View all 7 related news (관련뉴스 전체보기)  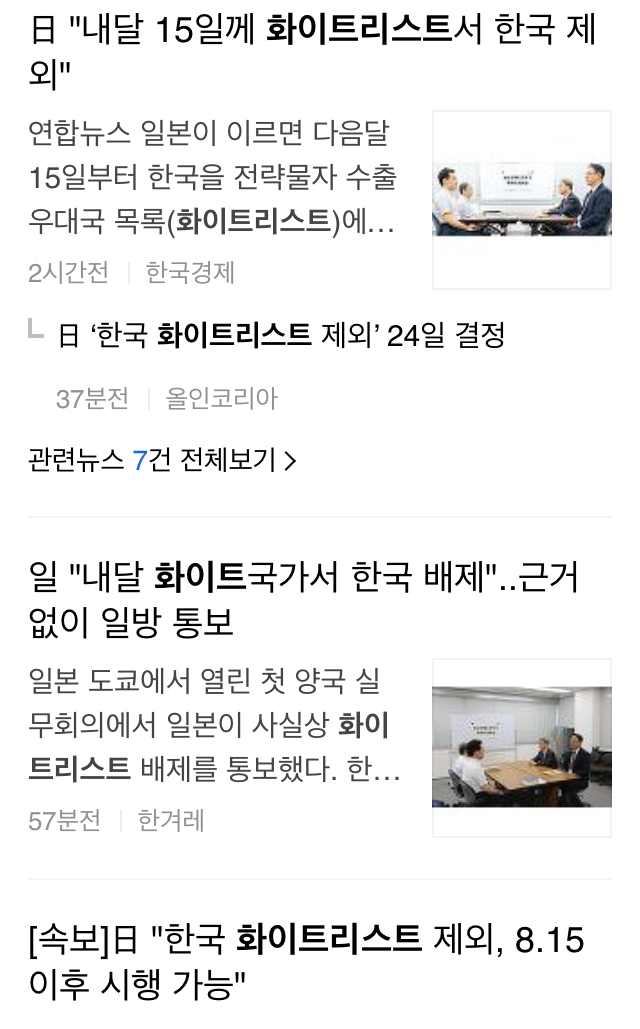163,460
